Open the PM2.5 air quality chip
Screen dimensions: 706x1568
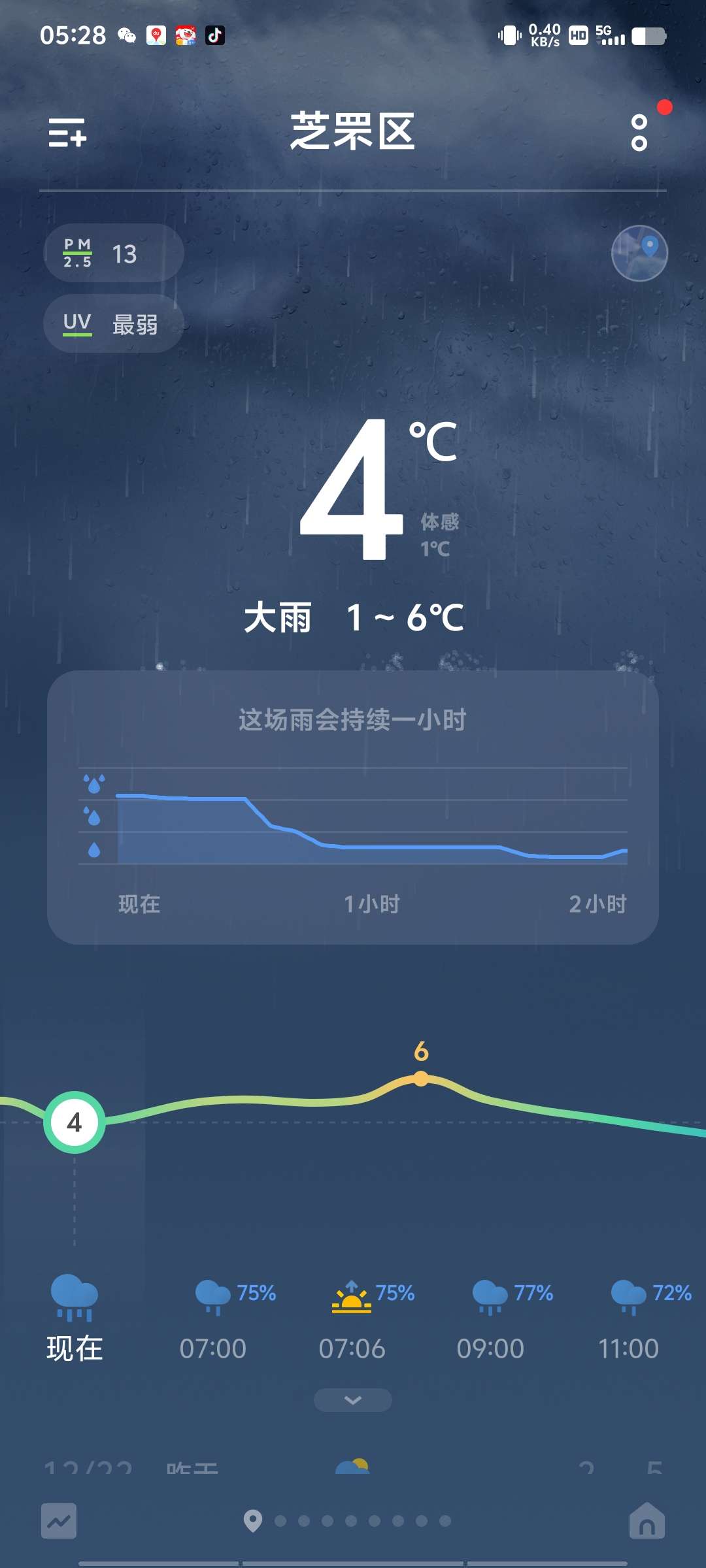[x=113, y=253]
